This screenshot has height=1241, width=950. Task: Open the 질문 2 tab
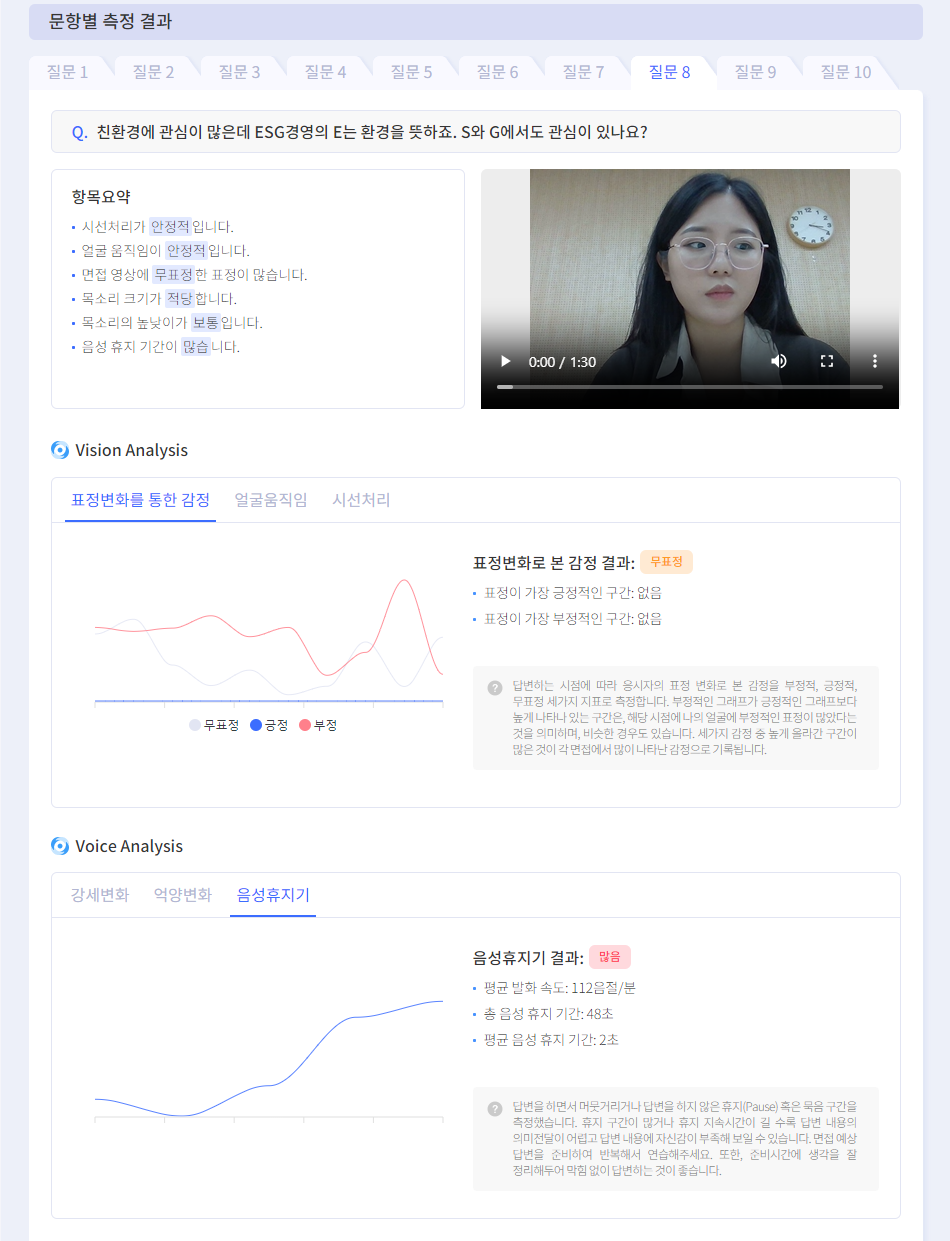tap(154, 72)
